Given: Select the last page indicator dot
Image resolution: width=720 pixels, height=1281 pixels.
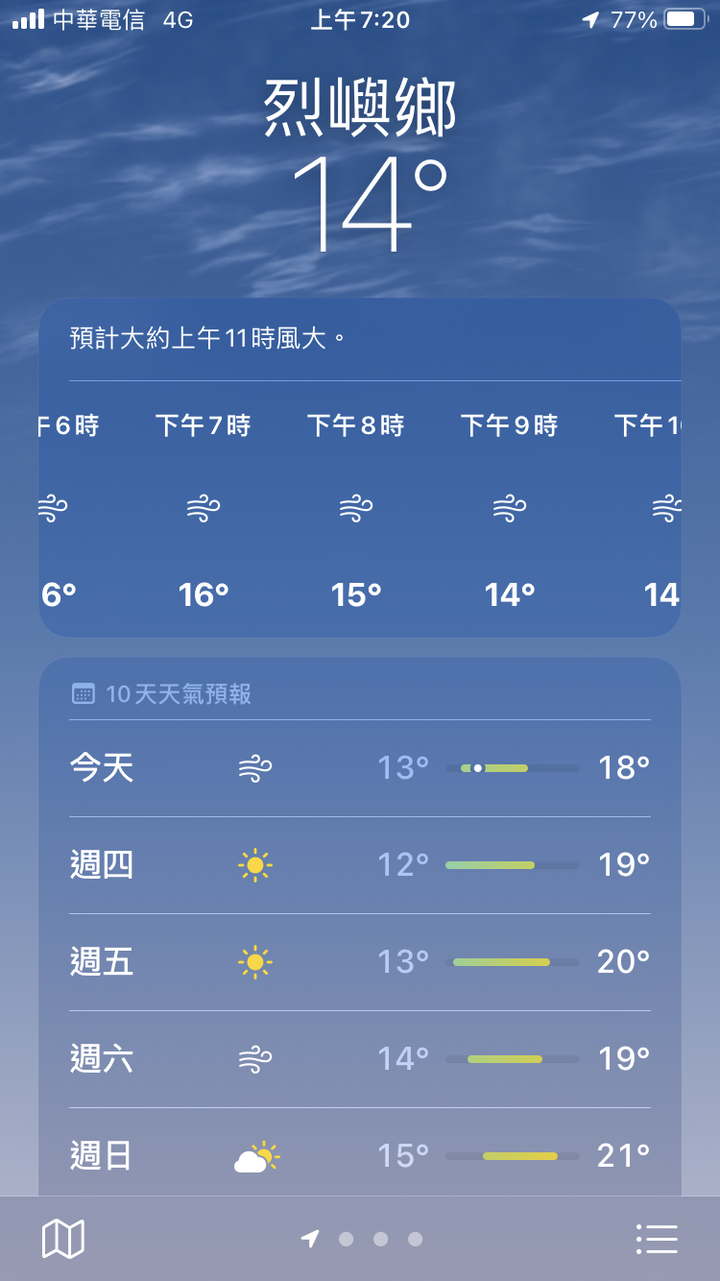Looking at the screenshot, I should [415, 1239].
